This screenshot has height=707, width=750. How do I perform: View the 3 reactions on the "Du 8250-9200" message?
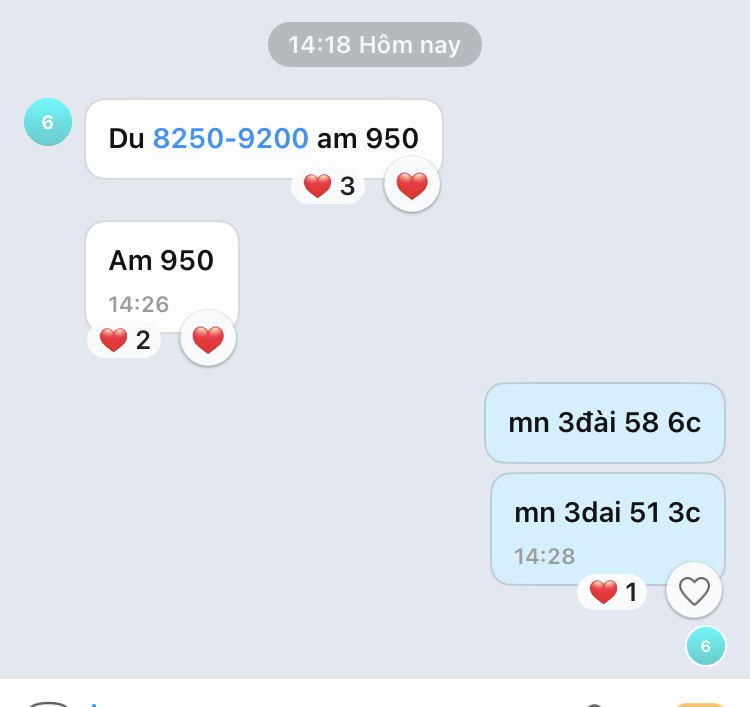pos(329,187)
